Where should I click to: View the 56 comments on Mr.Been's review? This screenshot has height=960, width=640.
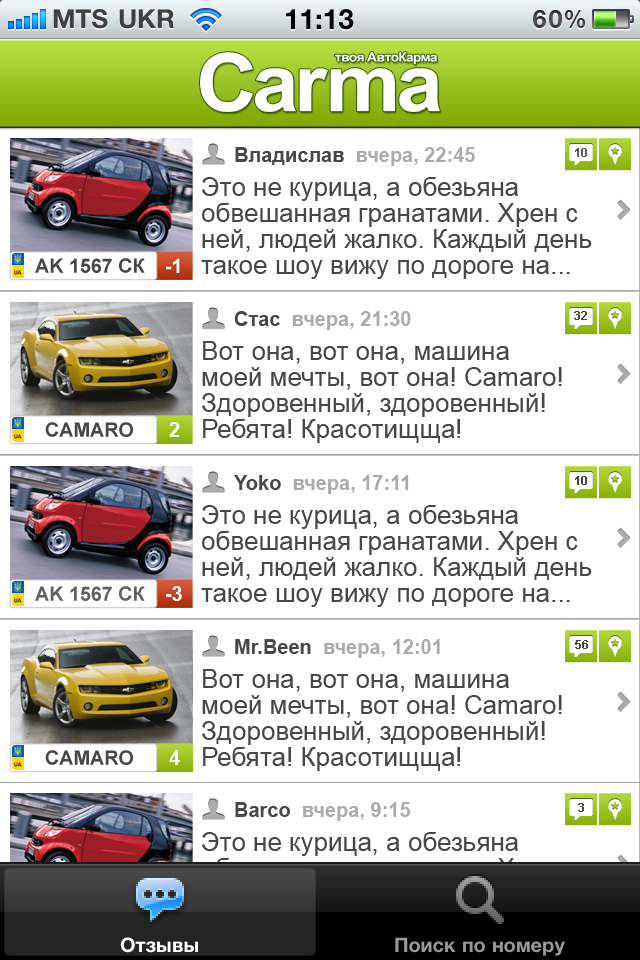(580, 646)
